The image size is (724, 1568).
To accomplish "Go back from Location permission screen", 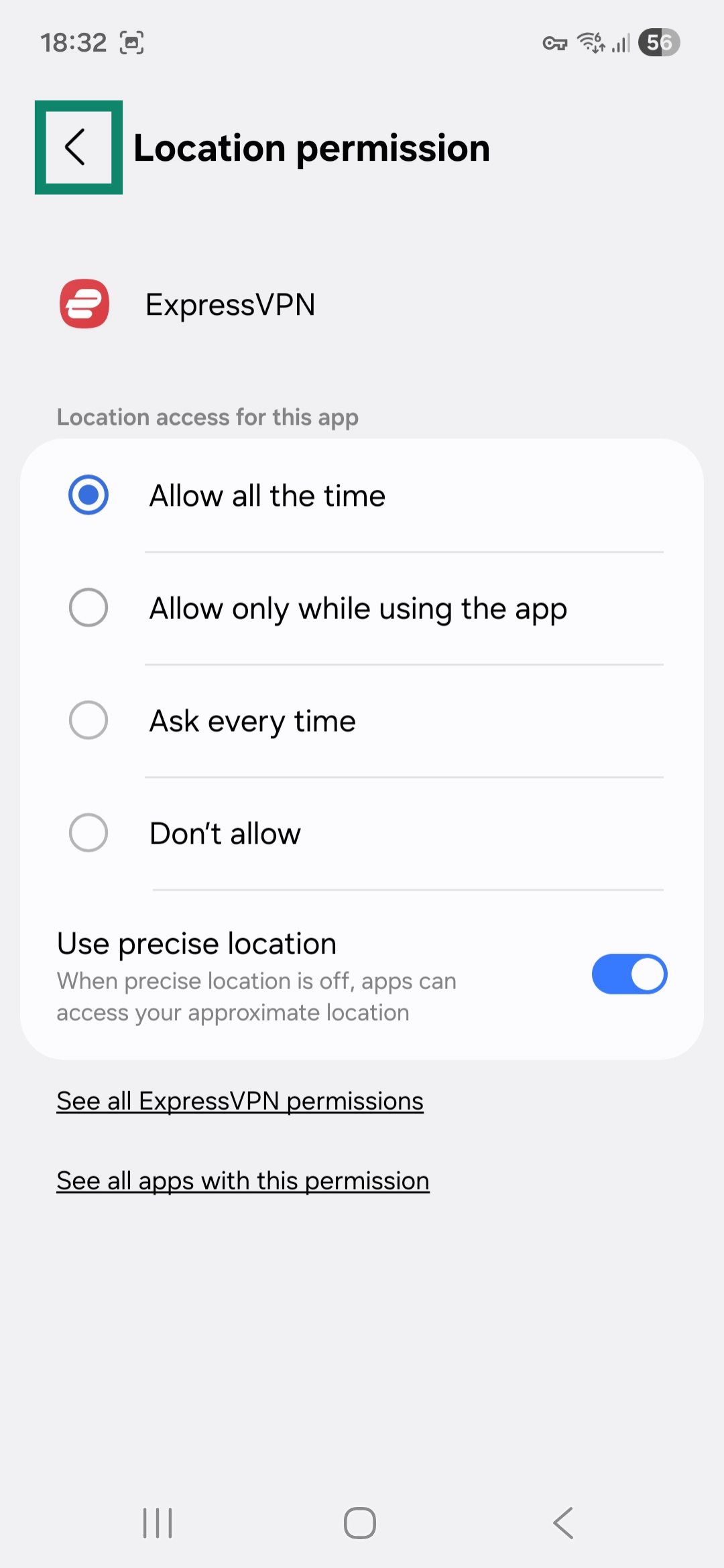I will [x=78, y=147].
